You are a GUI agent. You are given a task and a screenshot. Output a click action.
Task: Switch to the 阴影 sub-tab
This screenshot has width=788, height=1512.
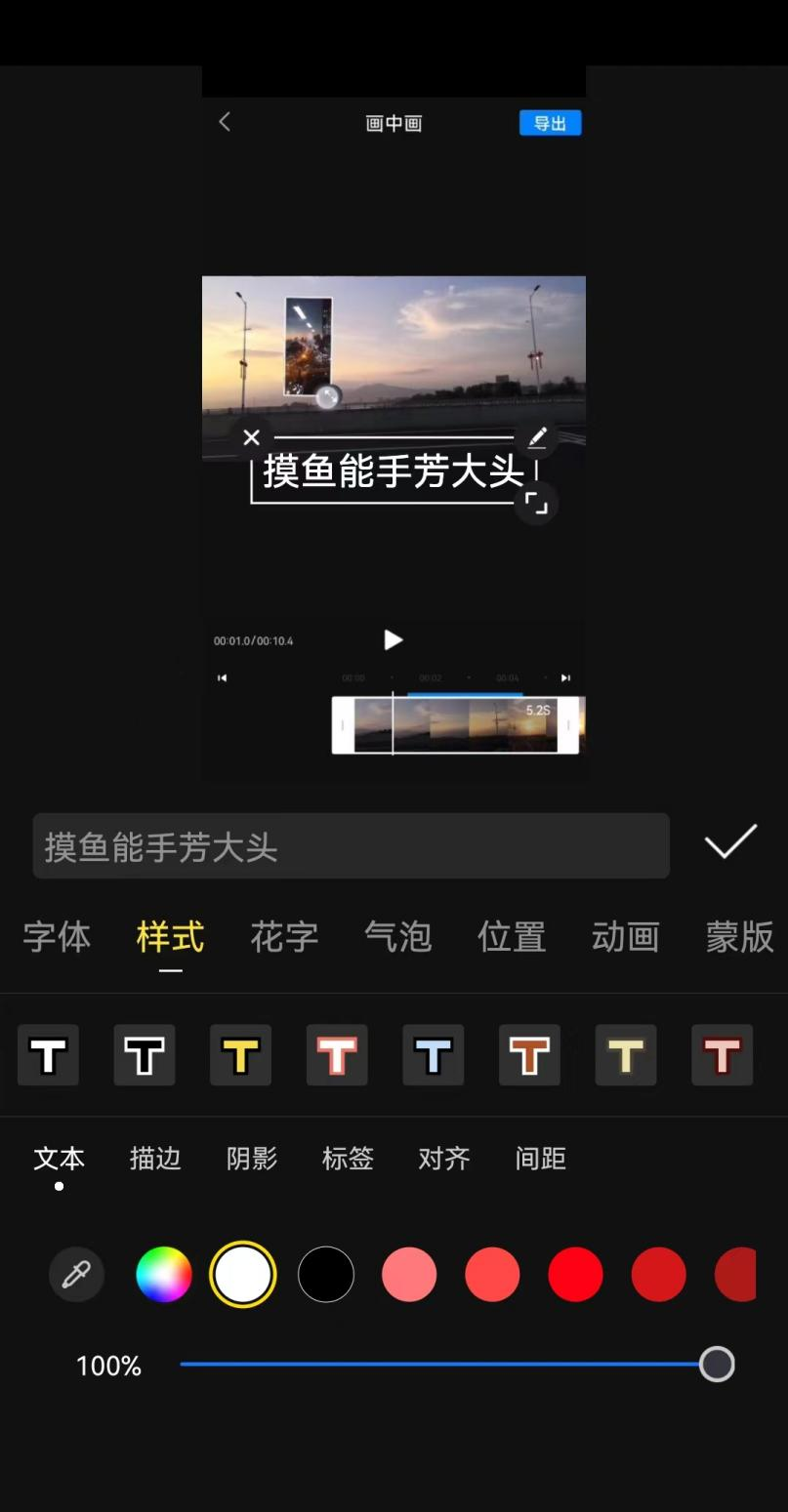pos(252,1159)
